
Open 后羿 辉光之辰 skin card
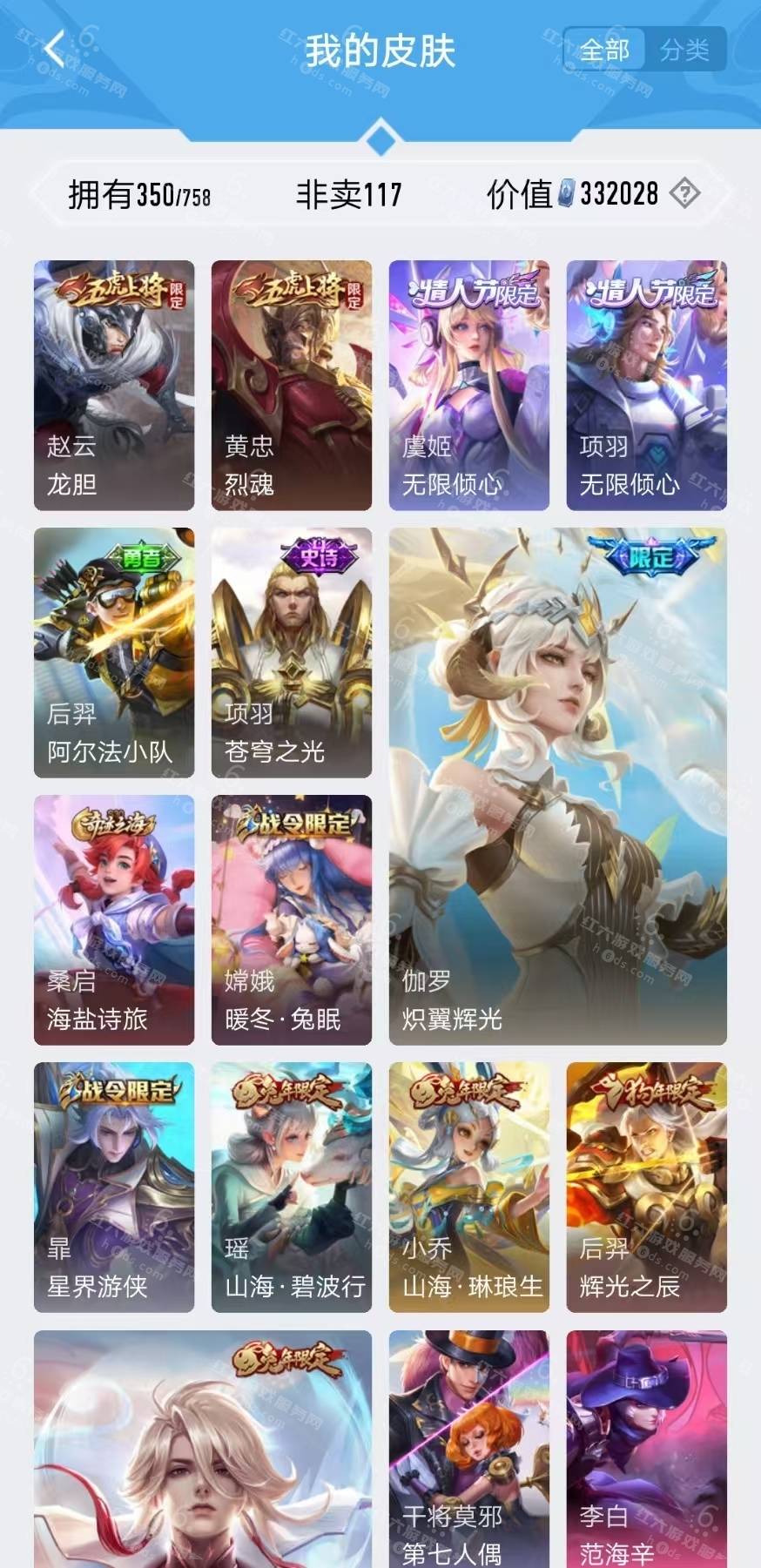tap(647, 1187)
